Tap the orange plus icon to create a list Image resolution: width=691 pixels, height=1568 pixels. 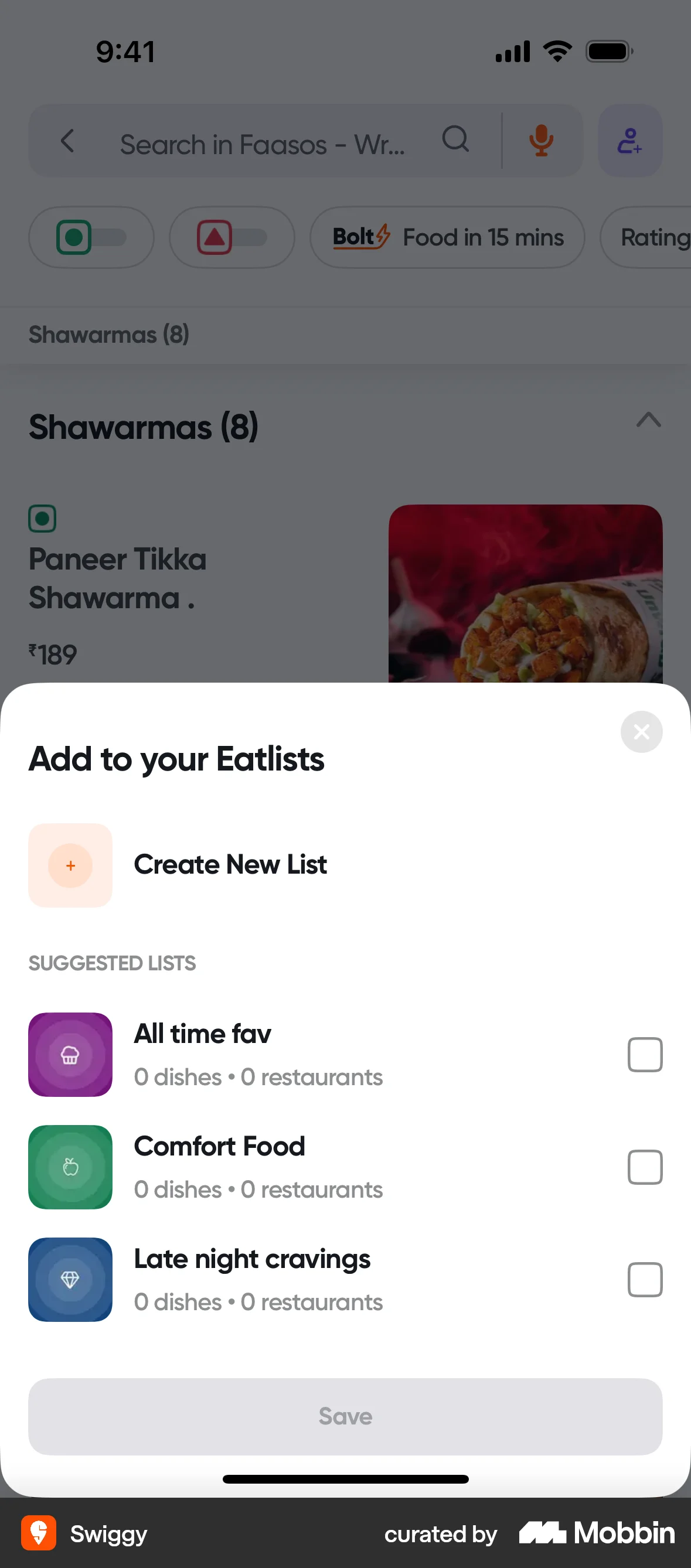coord(70,865)
